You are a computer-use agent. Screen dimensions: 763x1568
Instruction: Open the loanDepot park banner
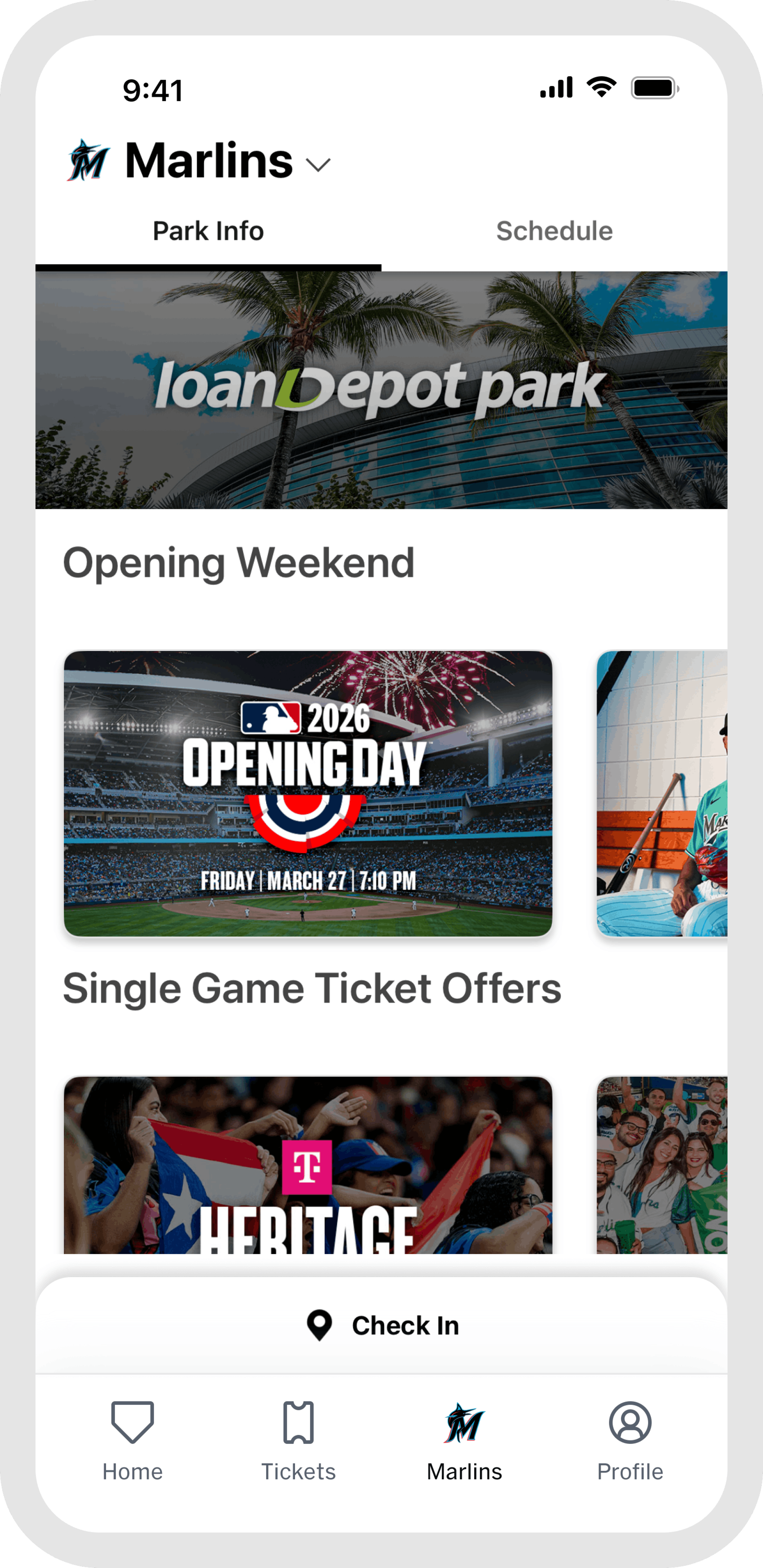(x=381, y=390)
